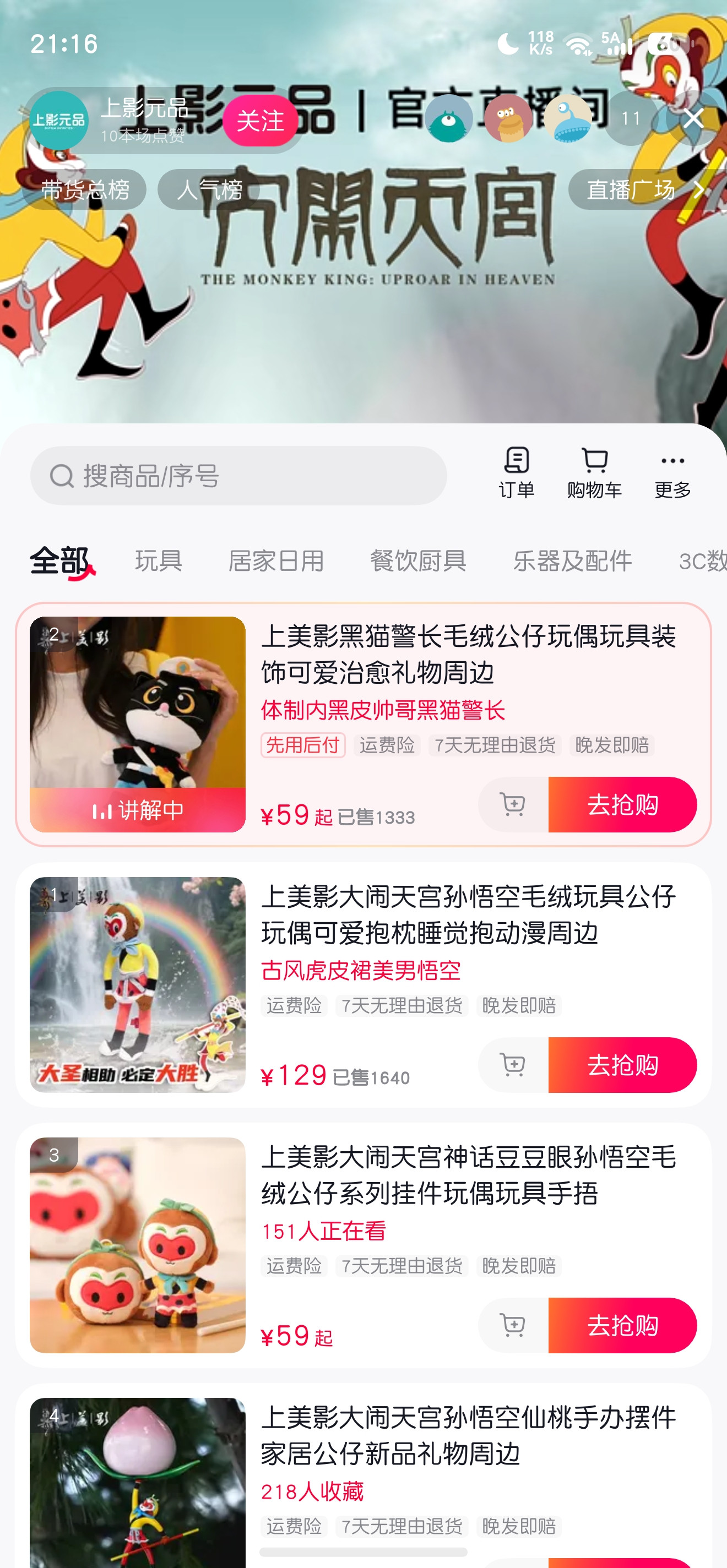Switch to the 居家日用 category tab

click(x=276, y=560)
